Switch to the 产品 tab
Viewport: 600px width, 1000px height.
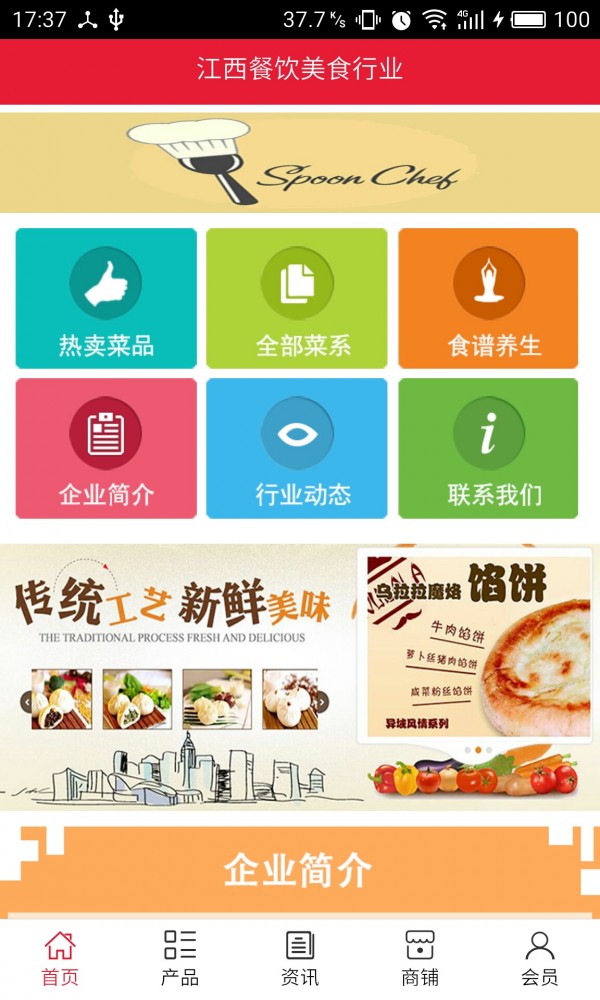coord(180,958)
